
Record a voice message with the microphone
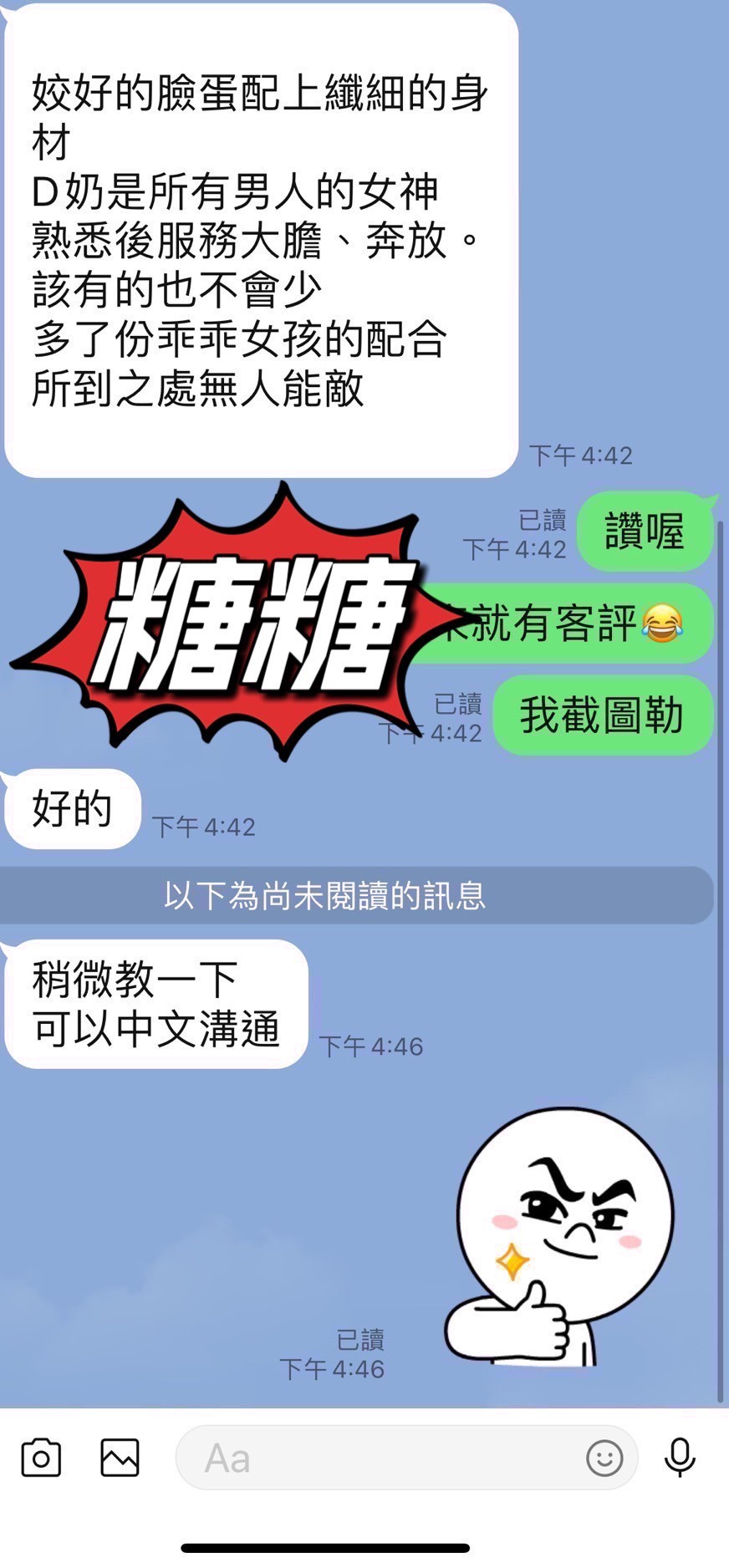680,1459
